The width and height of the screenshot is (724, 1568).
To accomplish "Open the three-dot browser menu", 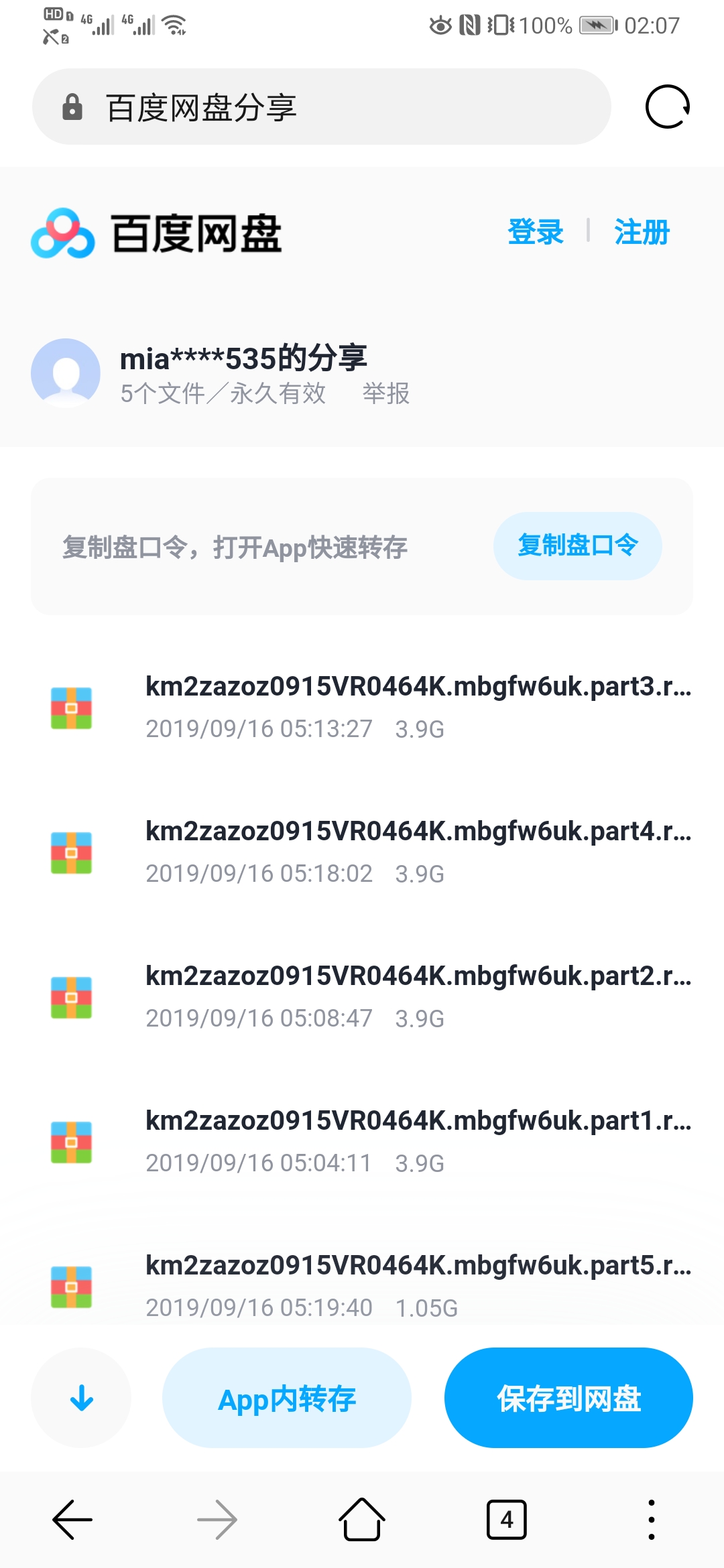I will (651, 1518).
